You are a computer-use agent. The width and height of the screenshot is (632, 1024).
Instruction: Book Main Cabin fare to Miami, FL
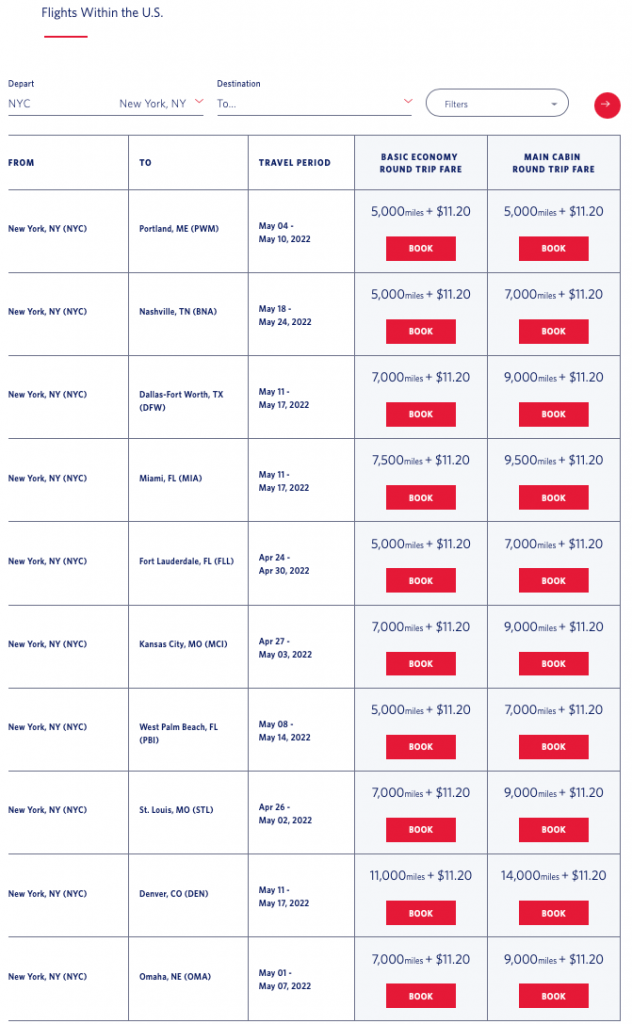click(x=553, y=498)
